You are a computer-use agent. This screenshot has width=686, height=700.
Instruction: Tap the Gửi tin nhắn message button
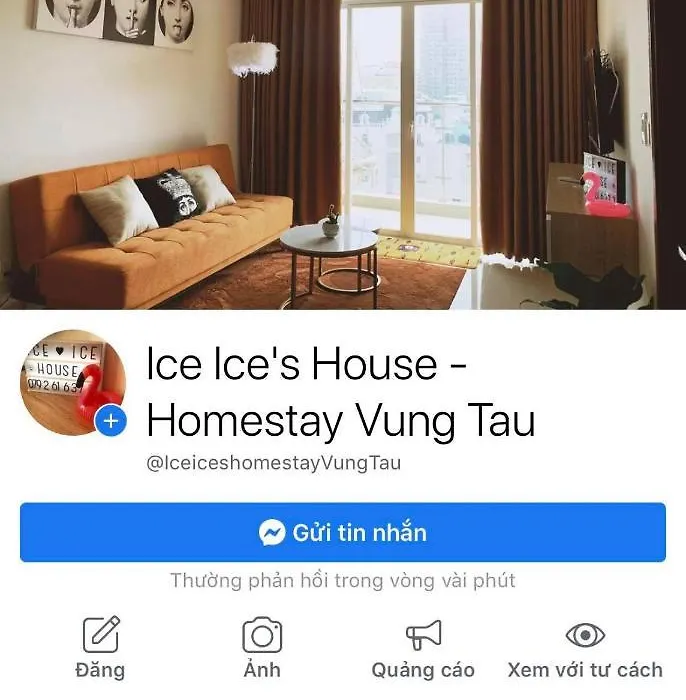tap(342, 532)
